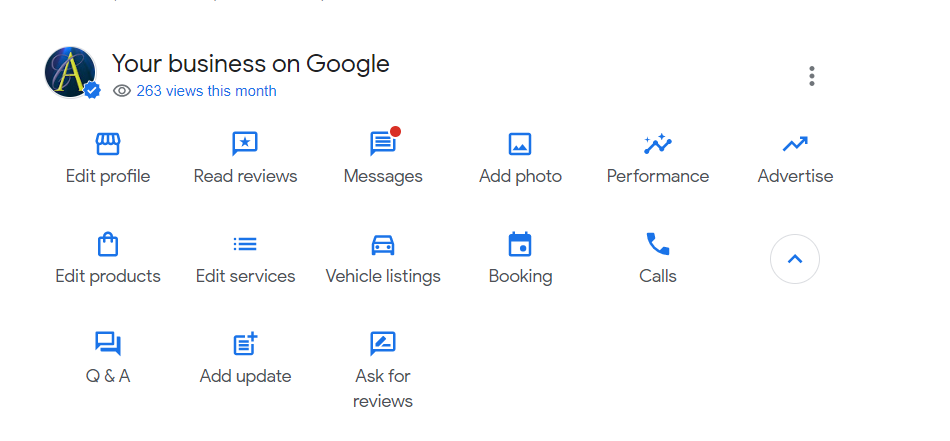Viewport: 950px width, 441px height.
Task: Open Edit products
Action: point(108,258)
